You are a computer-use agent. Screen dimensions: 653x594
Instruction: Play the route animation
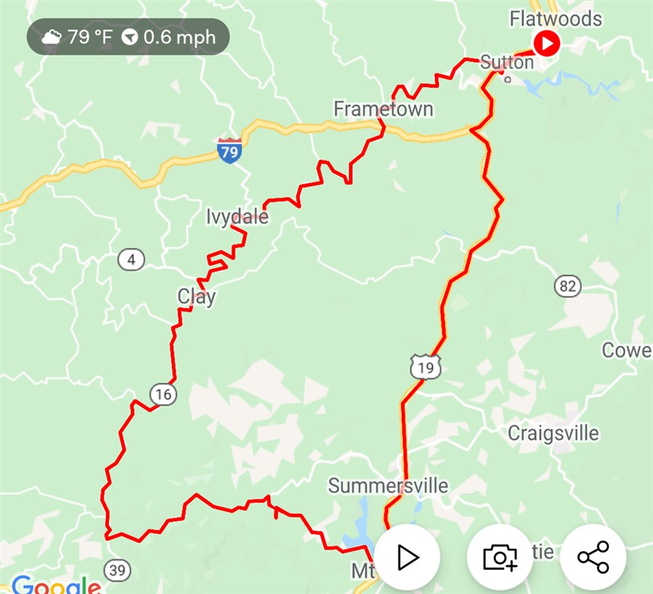406,557
